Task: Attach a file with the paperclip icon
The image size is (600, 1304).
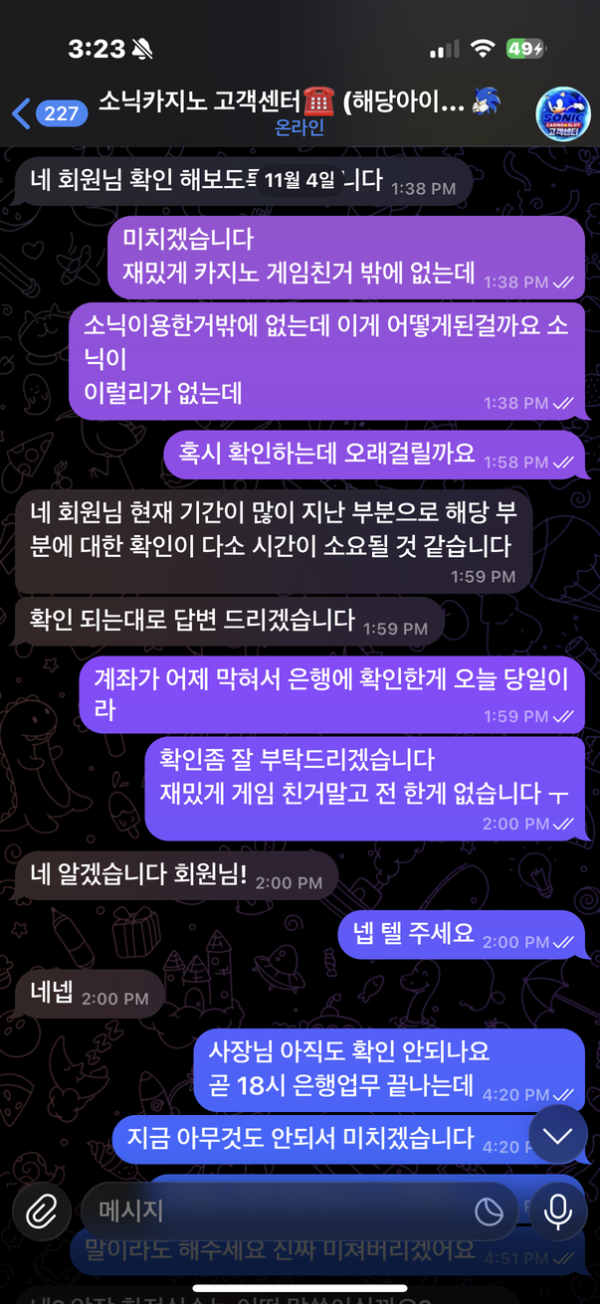Action: point(41,1212)
